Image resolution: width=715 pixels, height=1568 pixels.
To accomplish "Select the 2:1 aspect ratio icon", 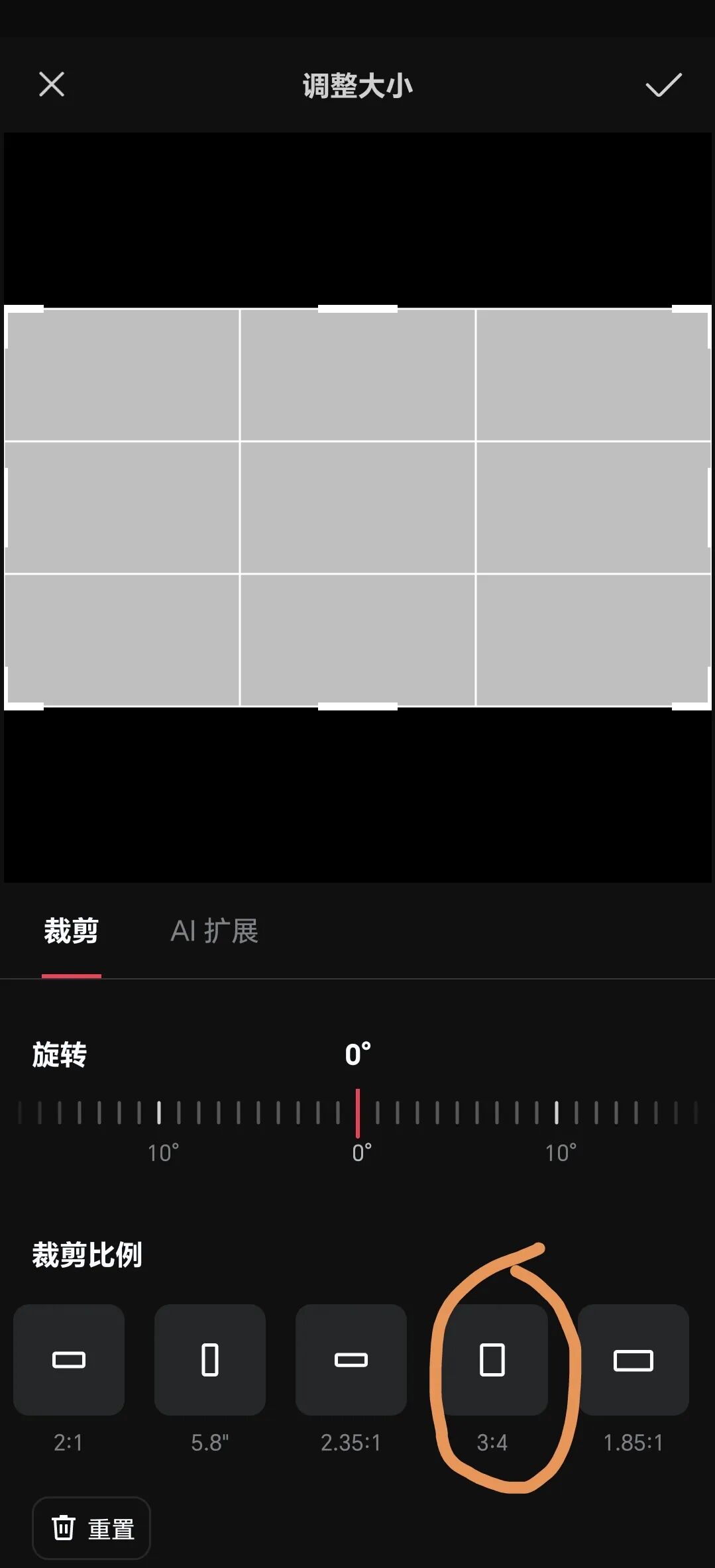I will pyautogui.click(x=68, y=1360).
